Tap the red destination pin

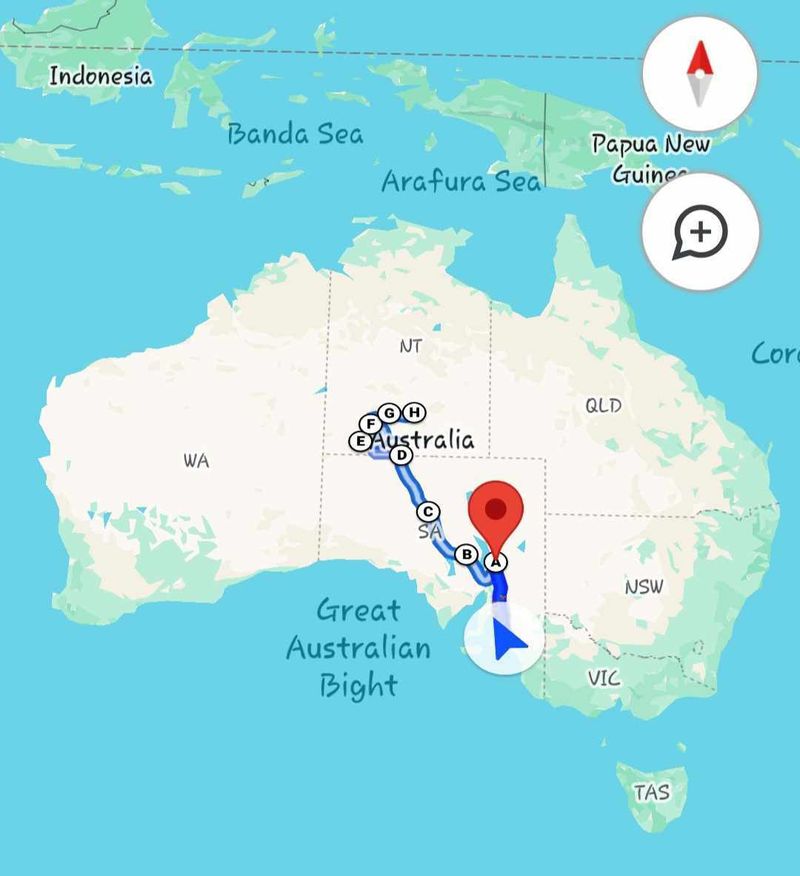497,510
